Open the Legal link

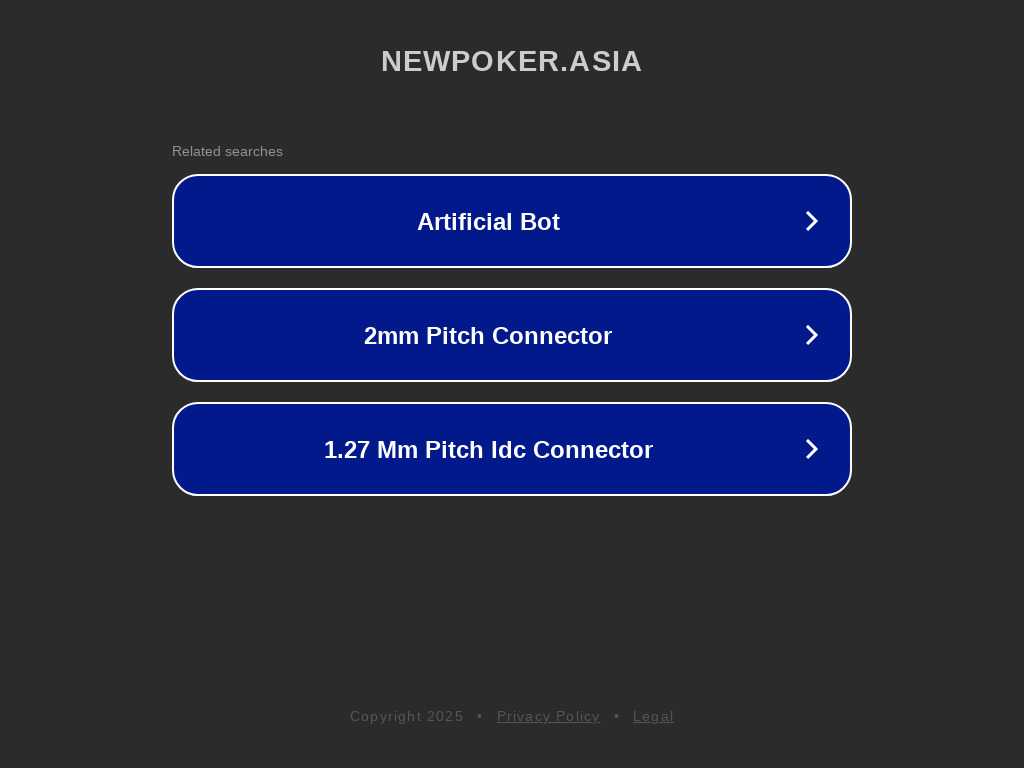pos(653,716)
